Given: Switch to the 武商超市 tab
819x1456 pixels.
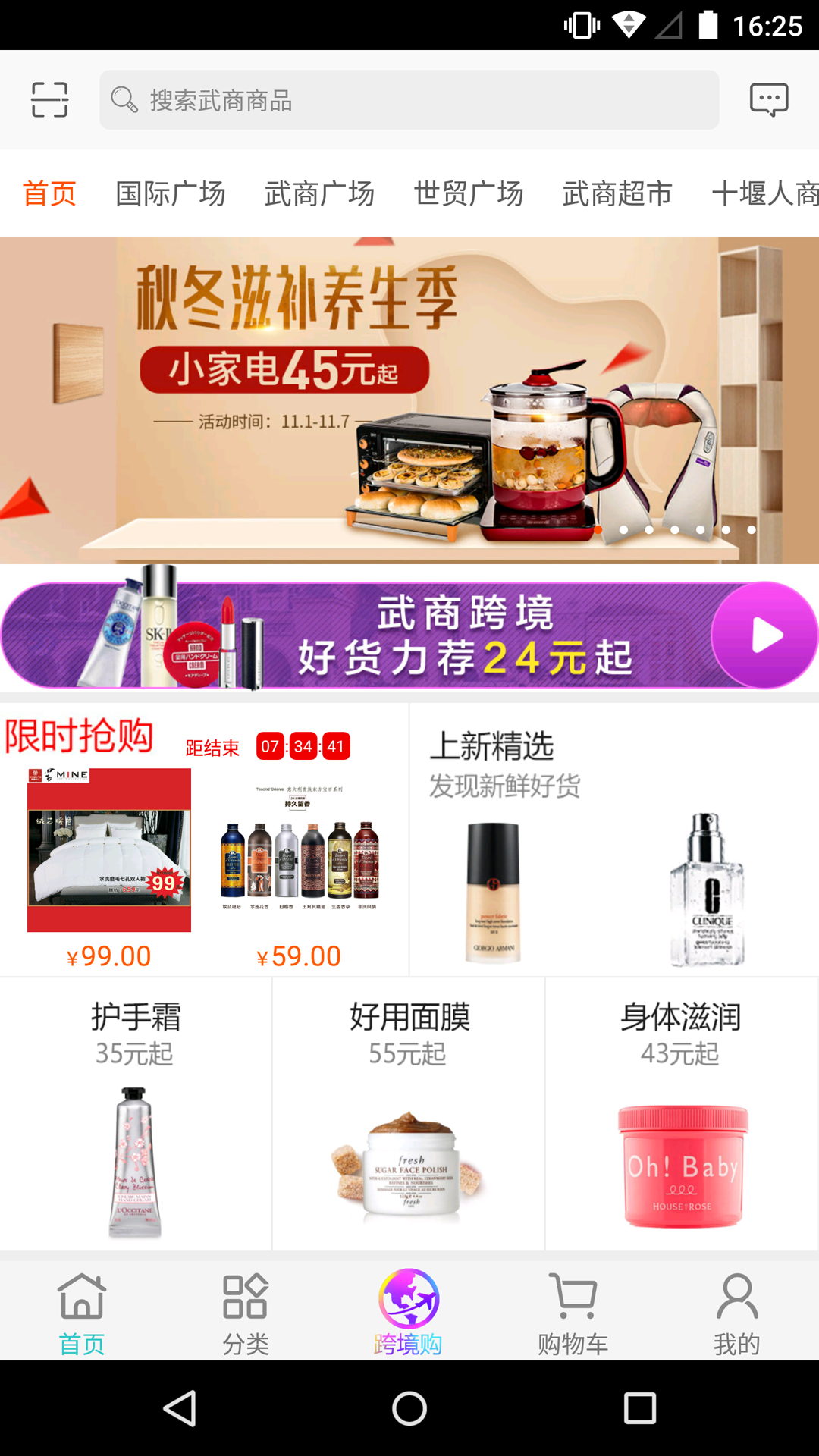Looking at the screenshot, I should (617, 194).
